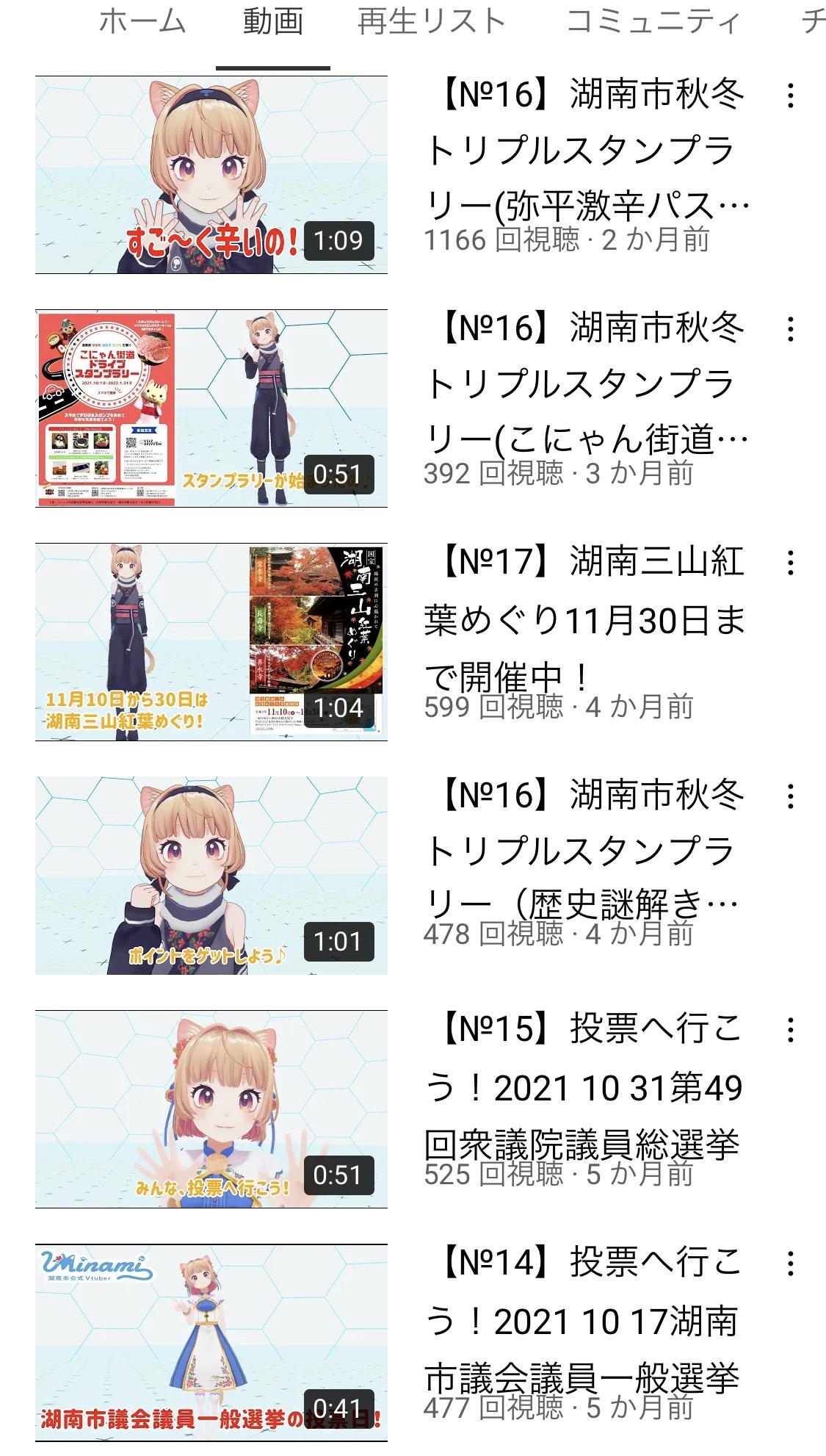Switch to the 再生リスト tab
Screen dimensions: 826x1456
432,22
